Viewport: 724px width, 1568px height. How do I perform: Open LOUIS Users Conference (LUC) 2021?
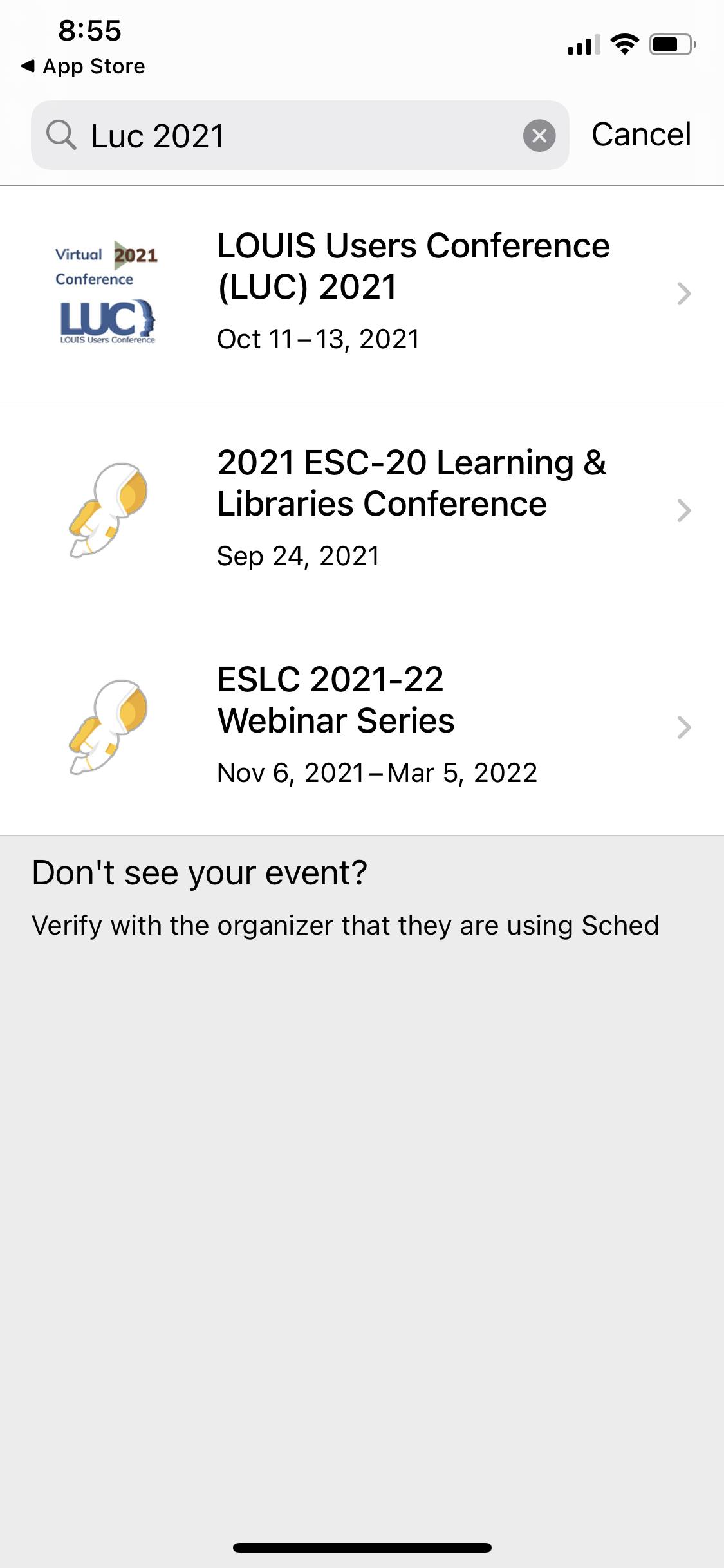point(362,294)
